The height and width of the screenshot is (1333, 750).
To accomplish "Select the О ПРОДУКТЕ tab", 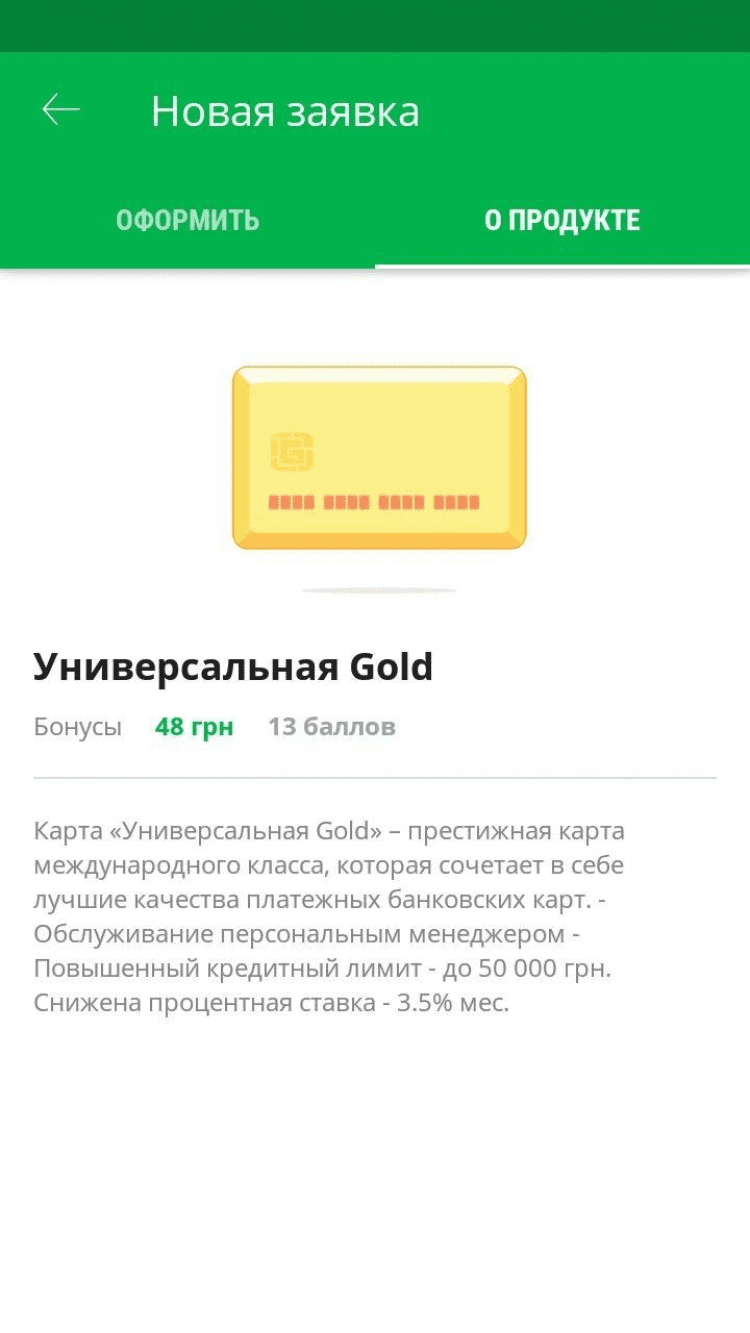I will (x=562, y=220).
